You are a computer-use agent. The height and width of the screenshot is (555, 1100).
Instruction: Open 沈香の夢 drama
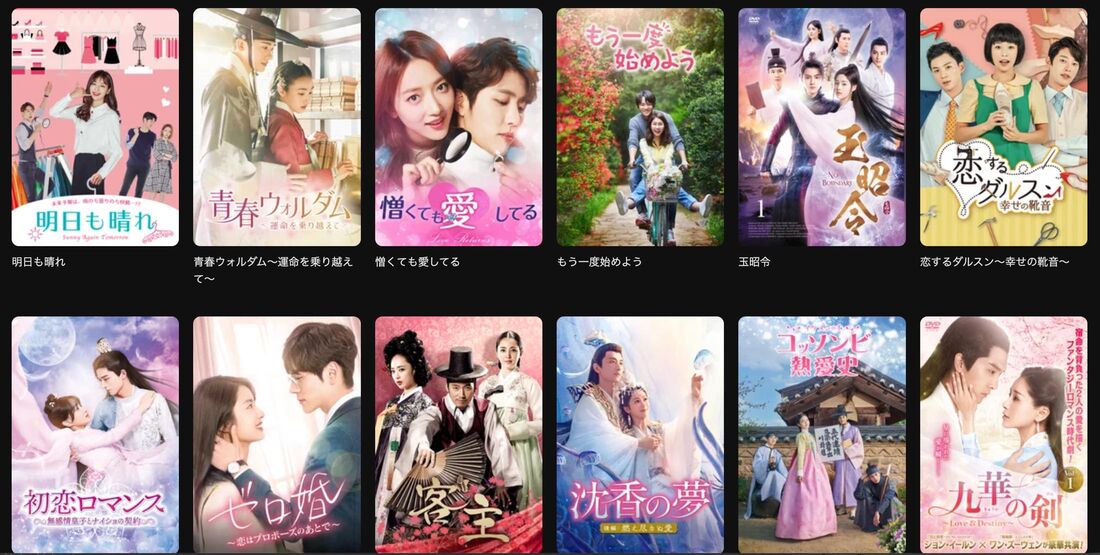point(640,435)
